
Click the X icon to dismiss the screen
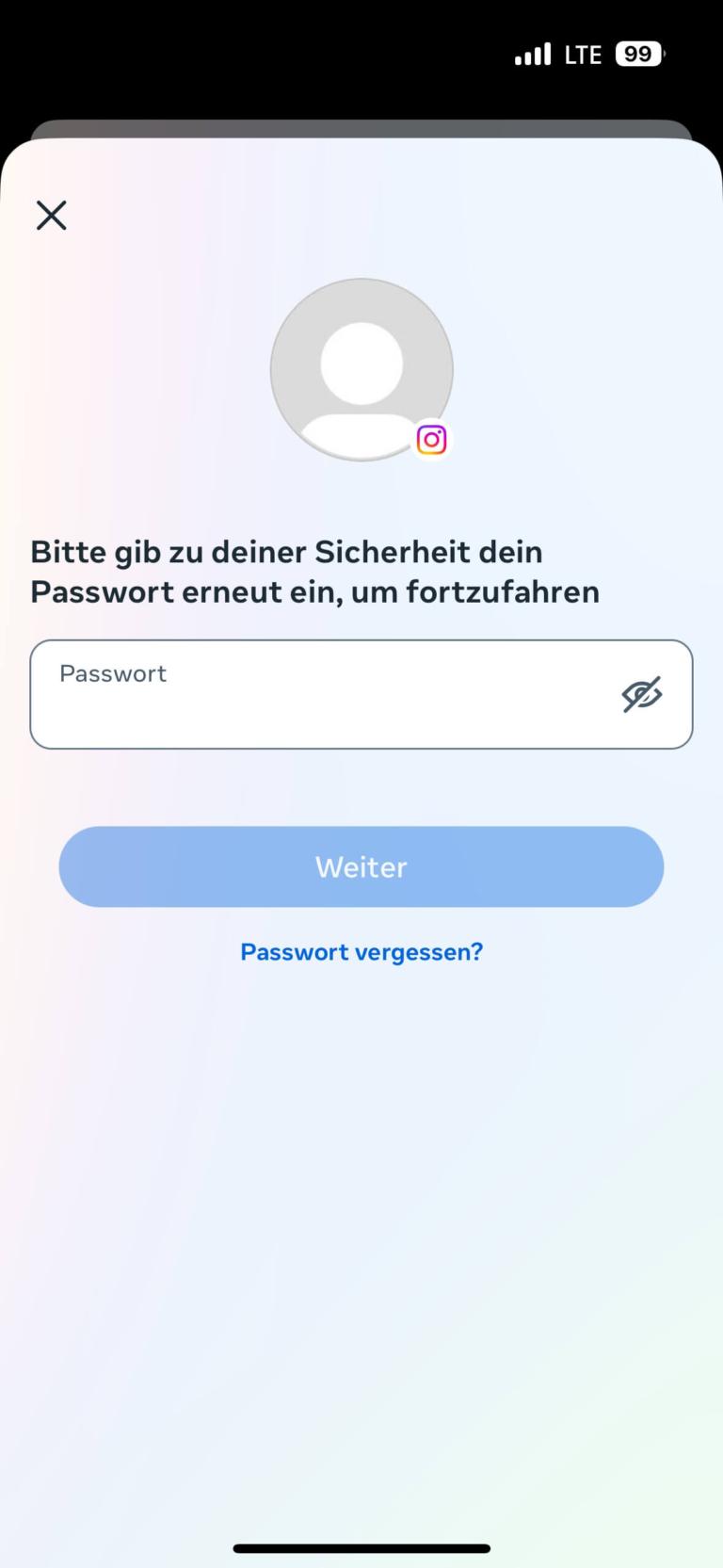tap(51, 216)
